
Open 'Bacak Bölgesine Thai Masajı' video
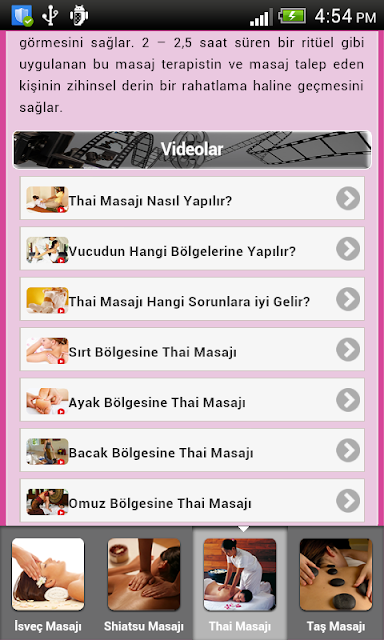(192, 450)
